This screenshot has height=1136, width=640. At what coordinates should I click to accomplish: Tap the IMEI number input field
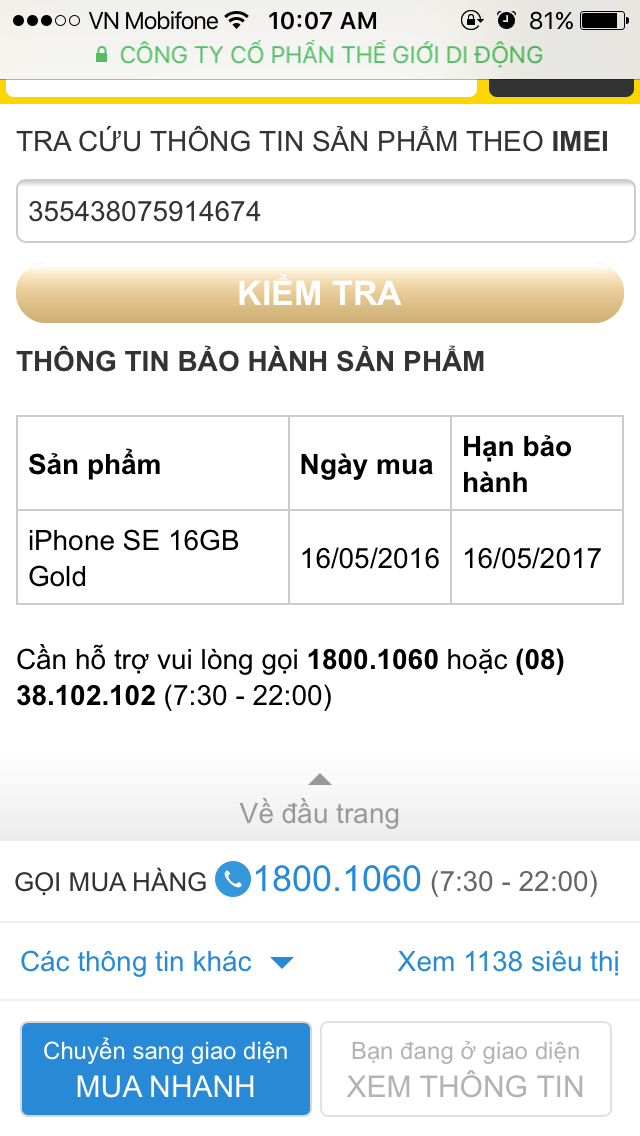click(325, 211)
